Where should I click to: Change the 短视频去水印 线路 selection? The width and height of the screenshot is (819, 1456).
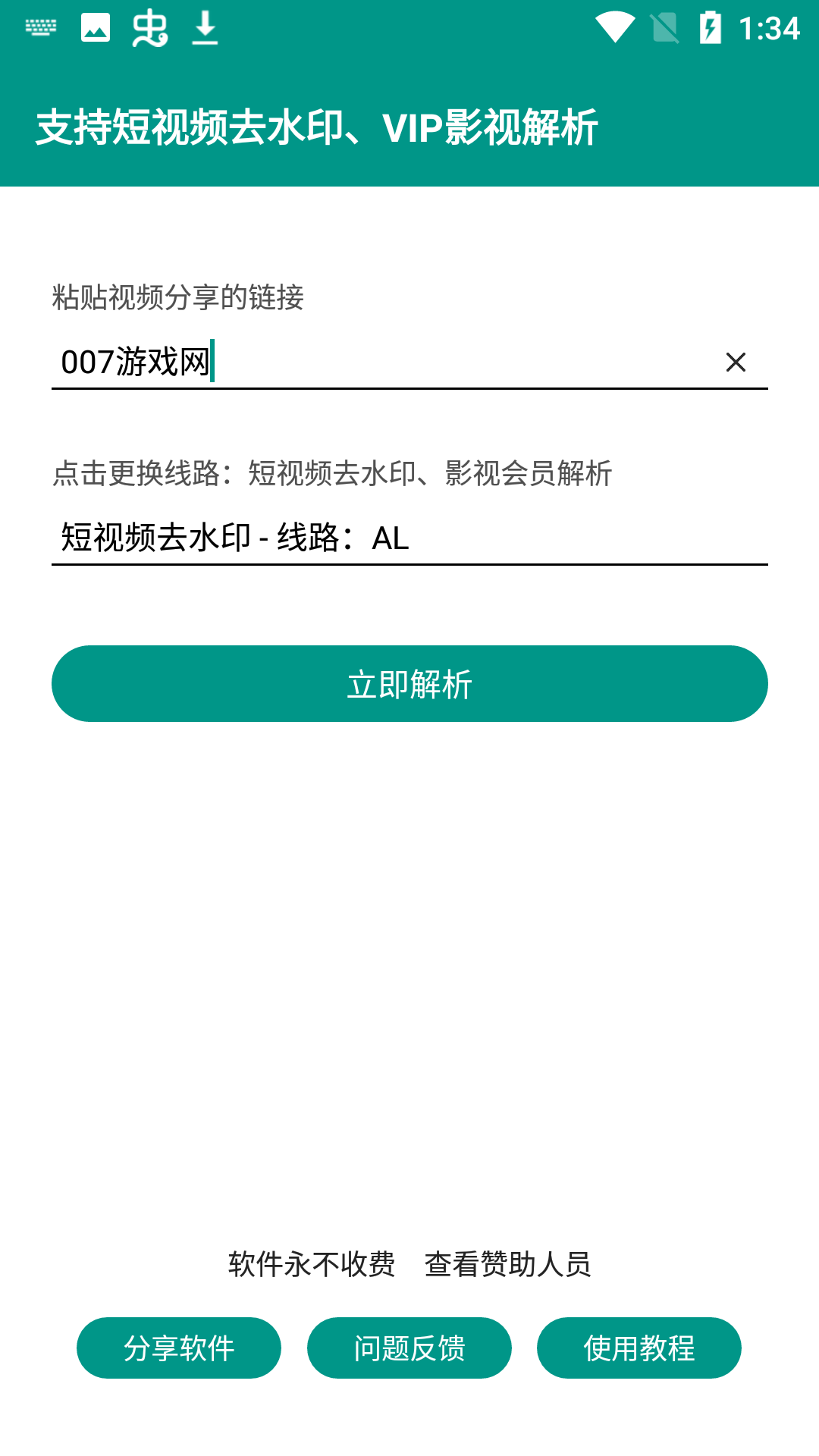(x=409, y=538)
